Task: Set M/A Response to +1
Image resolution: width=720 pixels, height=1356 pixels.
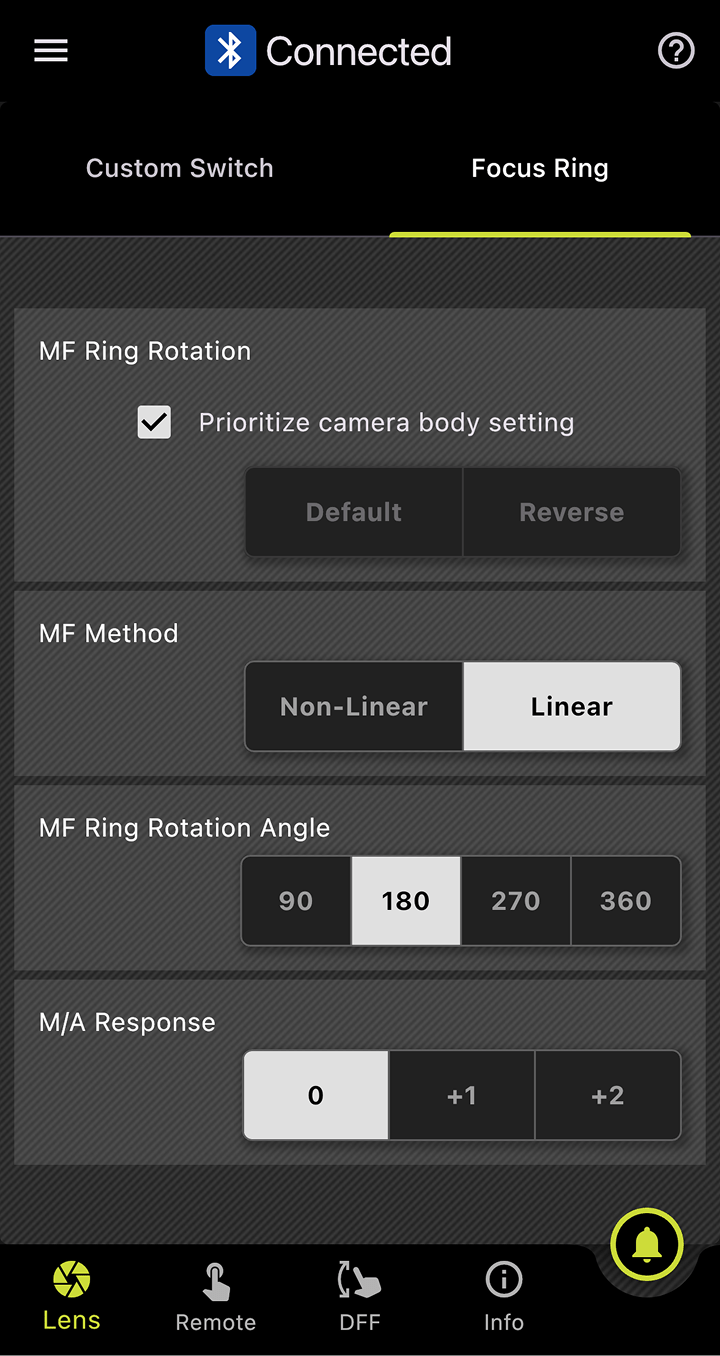Action: point(462,1095)
